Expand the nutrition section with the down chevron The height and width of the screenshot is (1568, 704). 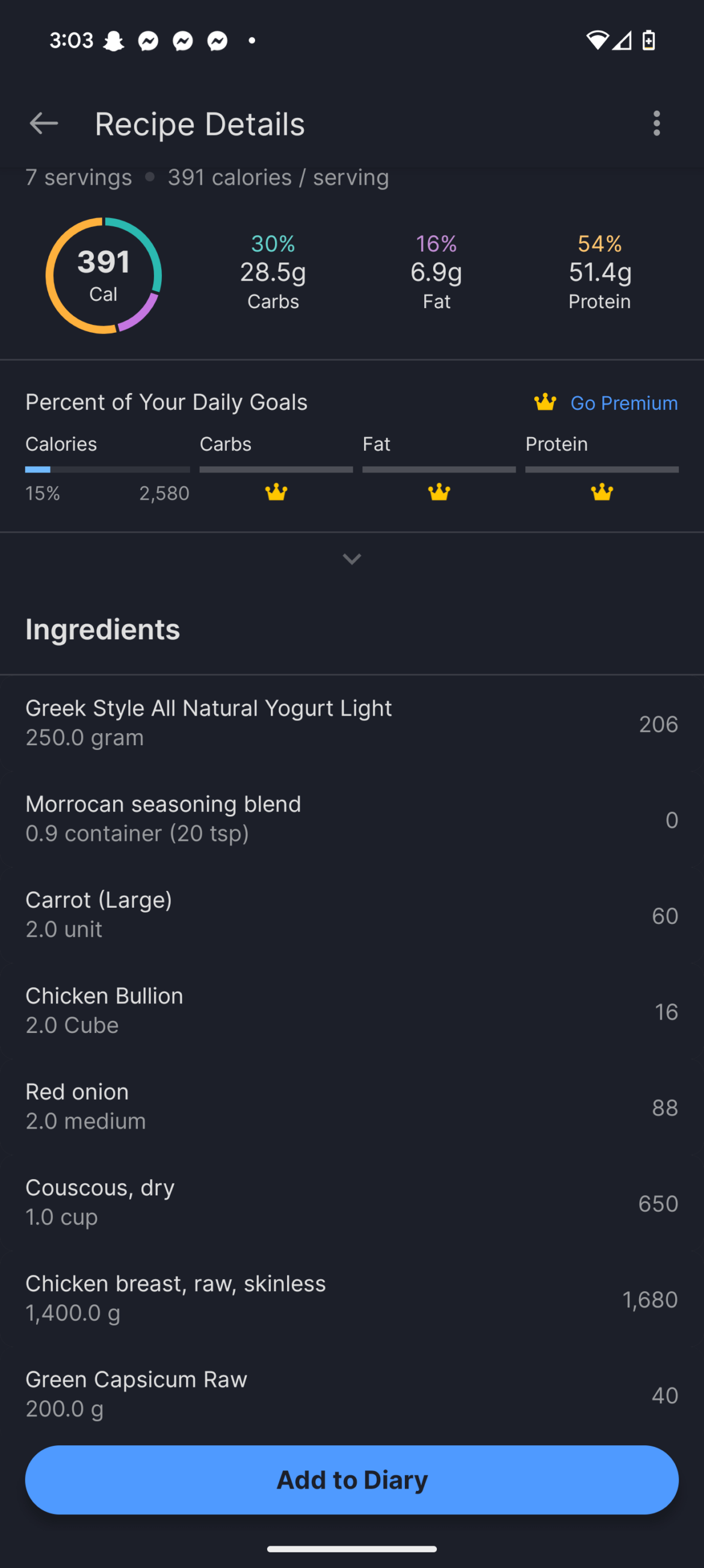(x=351, y=558)
